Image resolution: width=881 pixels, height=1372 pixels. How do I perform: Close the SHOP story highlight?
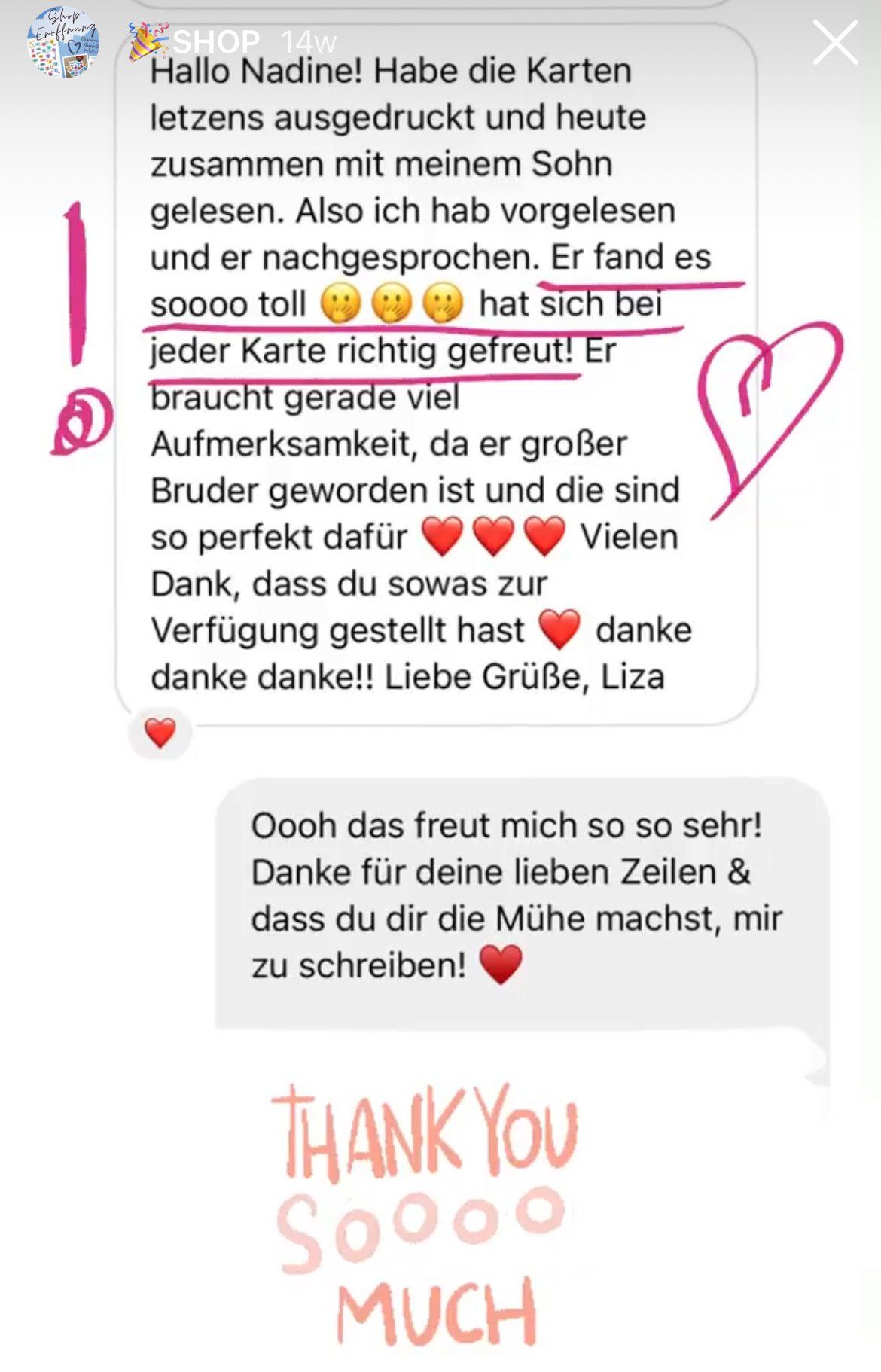(x=835, y=42)
